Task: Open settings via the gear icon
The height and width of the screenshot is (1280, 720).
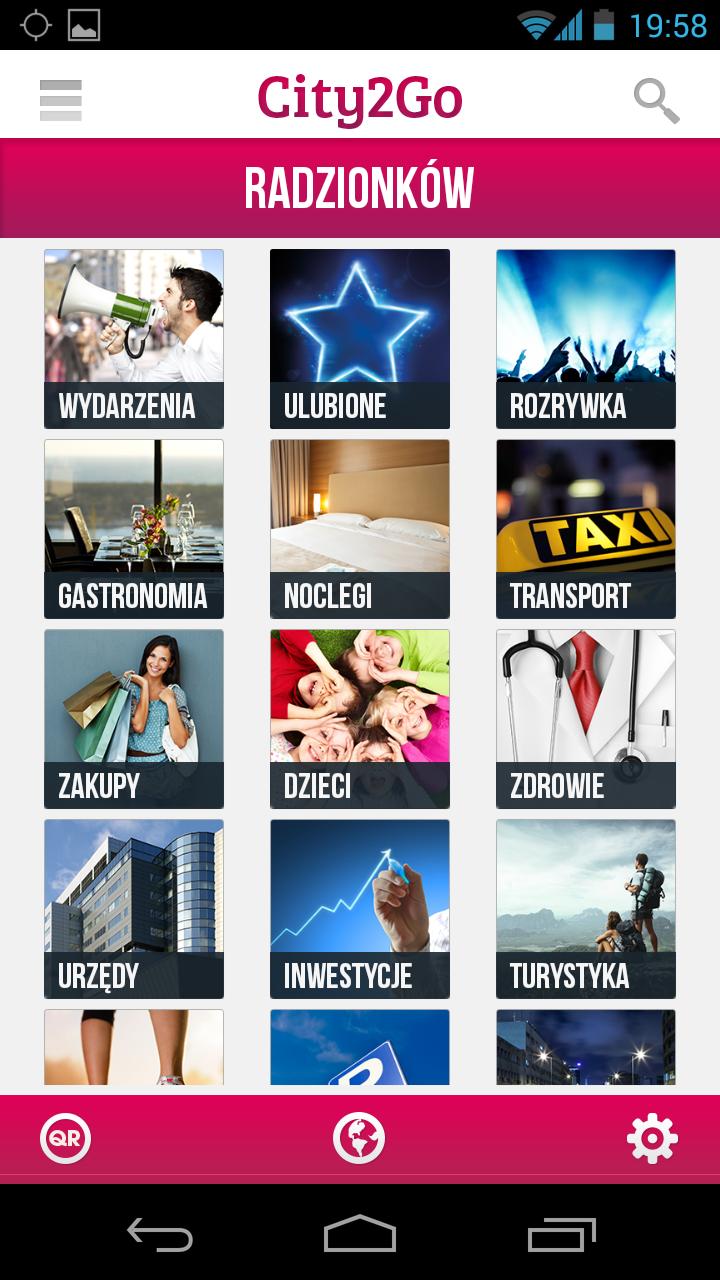Action: [x=652, y=1138]
